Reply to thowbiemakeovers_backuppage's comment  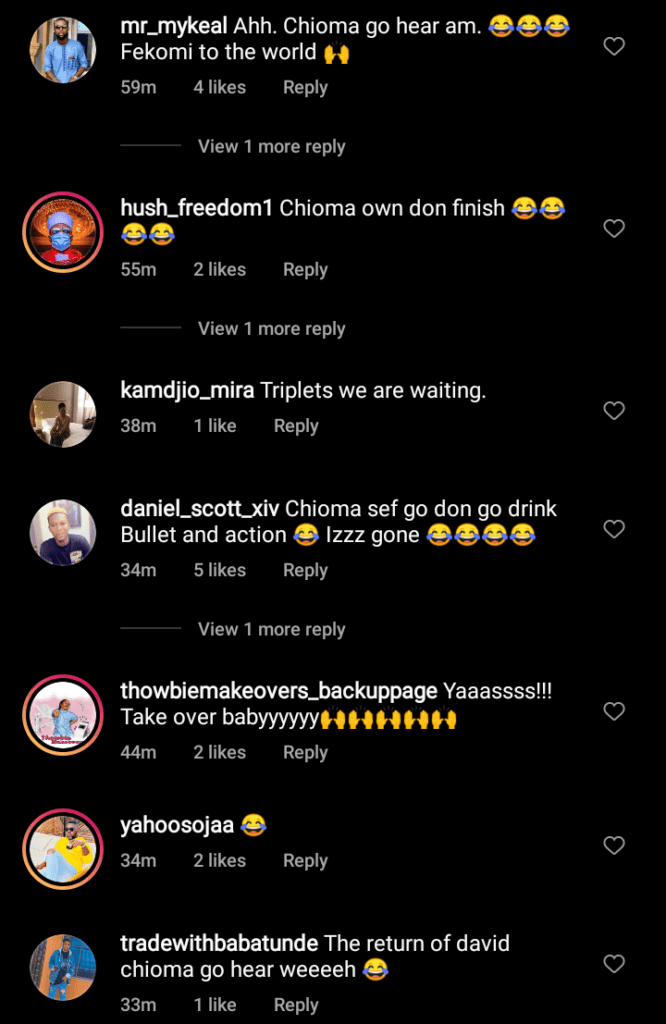click(305, 753)
